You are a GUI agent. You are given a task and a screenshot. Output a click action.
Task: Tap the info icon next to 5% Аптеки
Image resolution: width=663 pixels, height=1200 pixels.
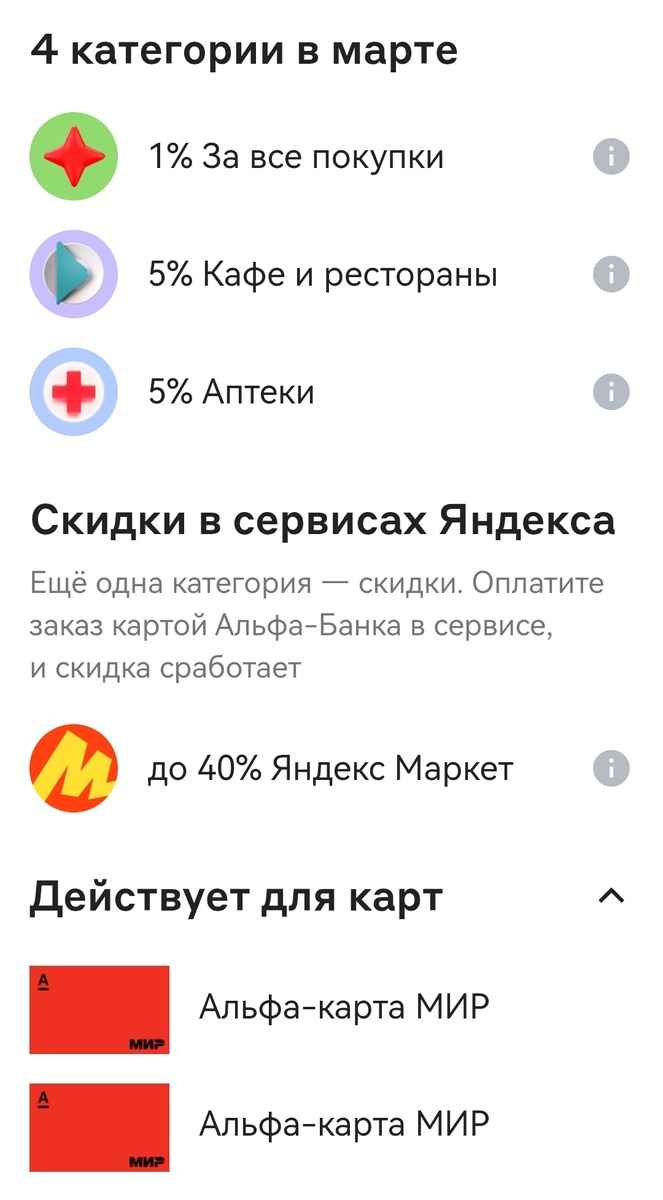(611, 391)
